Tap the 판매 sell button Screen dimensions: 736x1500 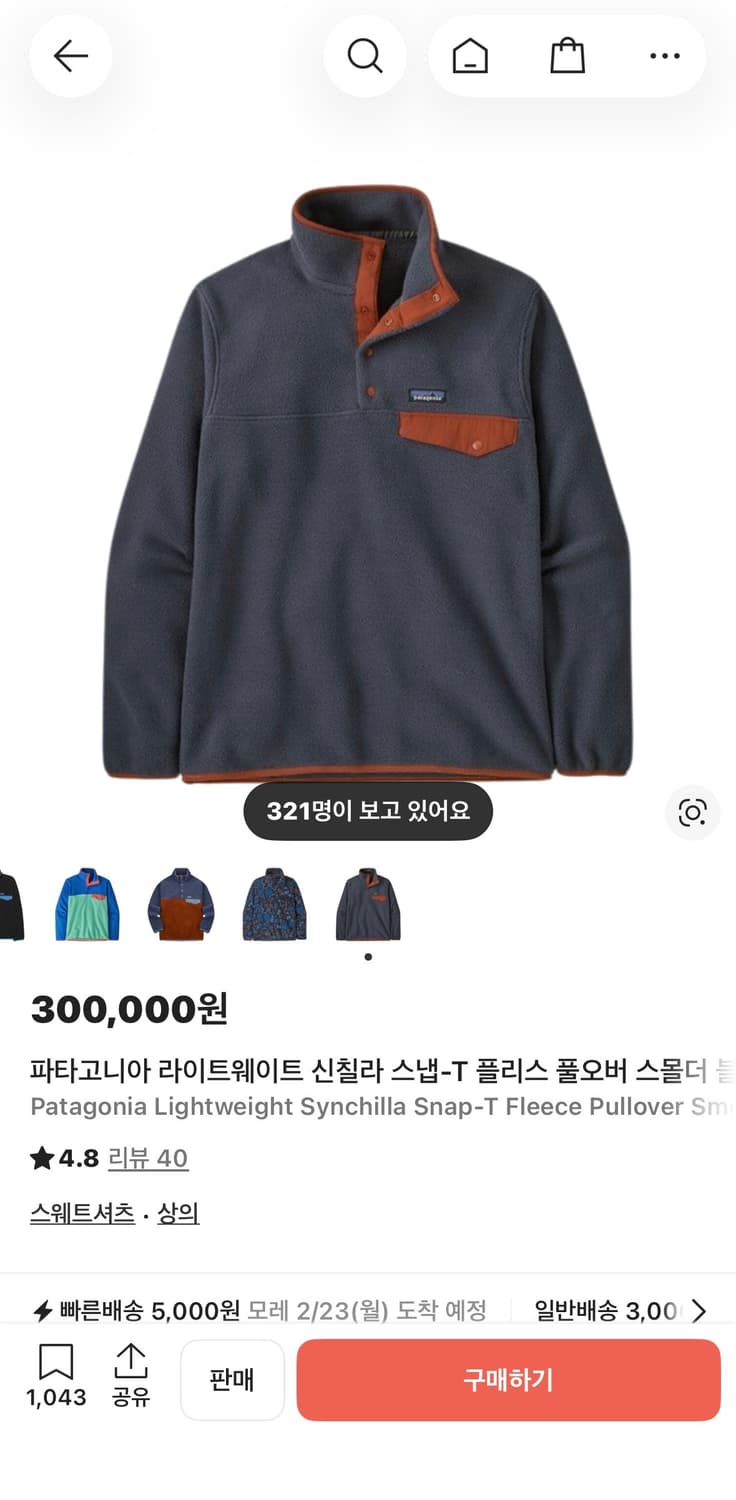[x=232, y=1380]
